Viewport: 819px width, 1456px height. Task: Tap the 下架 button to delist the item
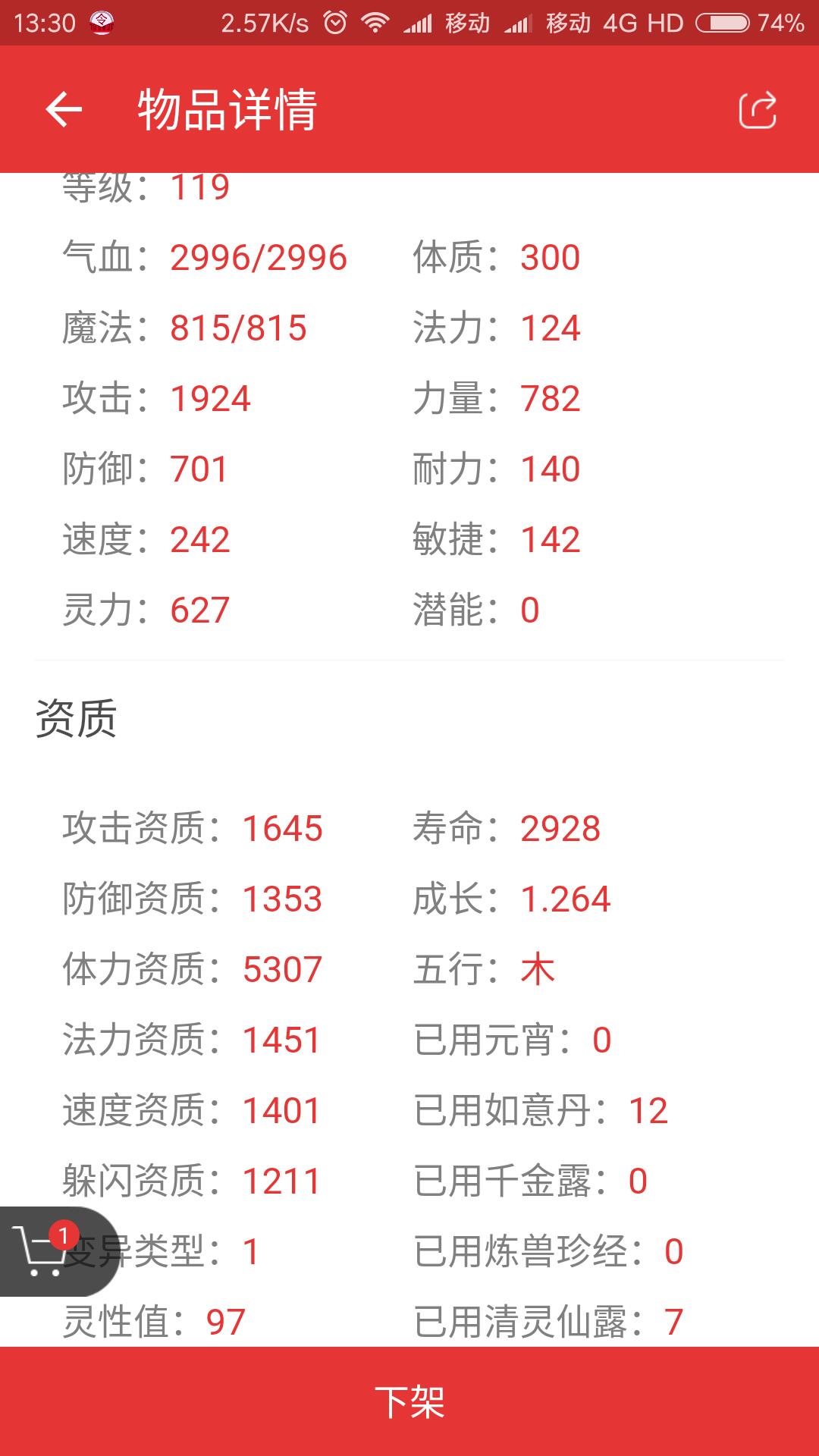click(409, 1401)
